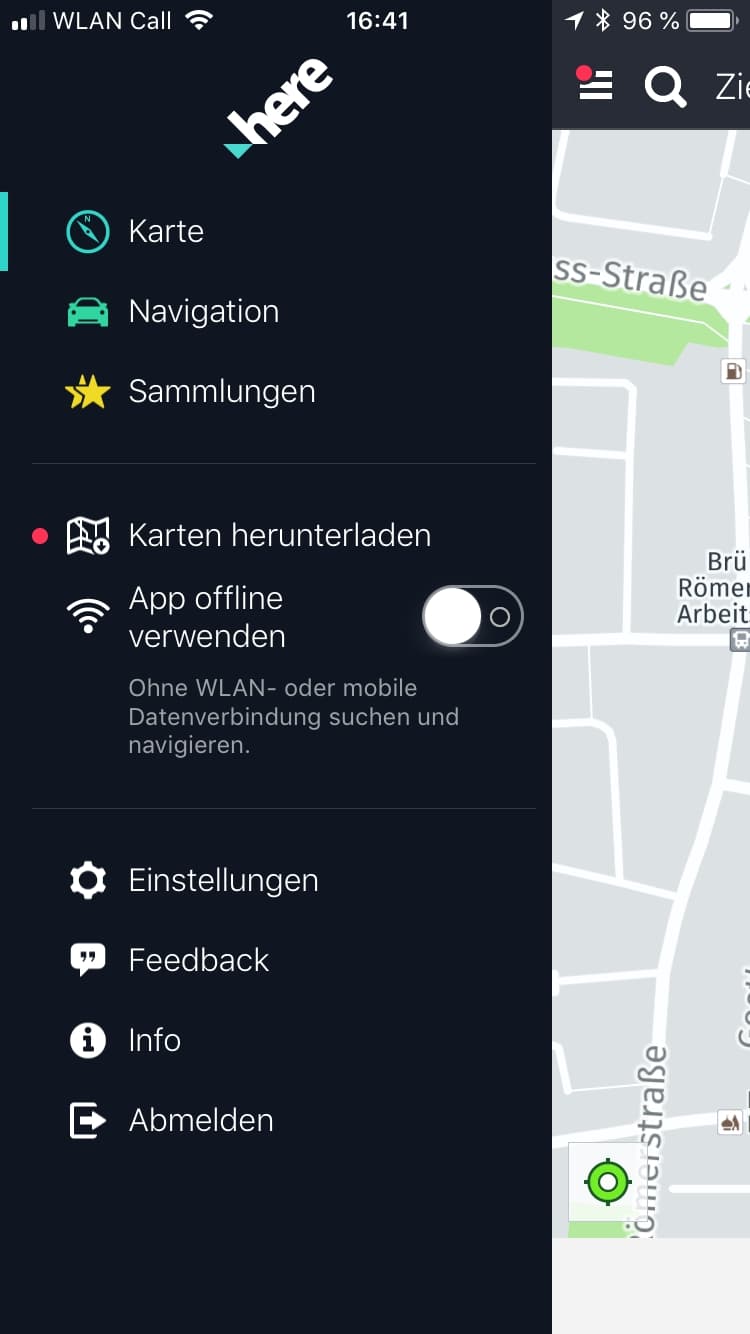Center map on current location button

[607, 1181]
